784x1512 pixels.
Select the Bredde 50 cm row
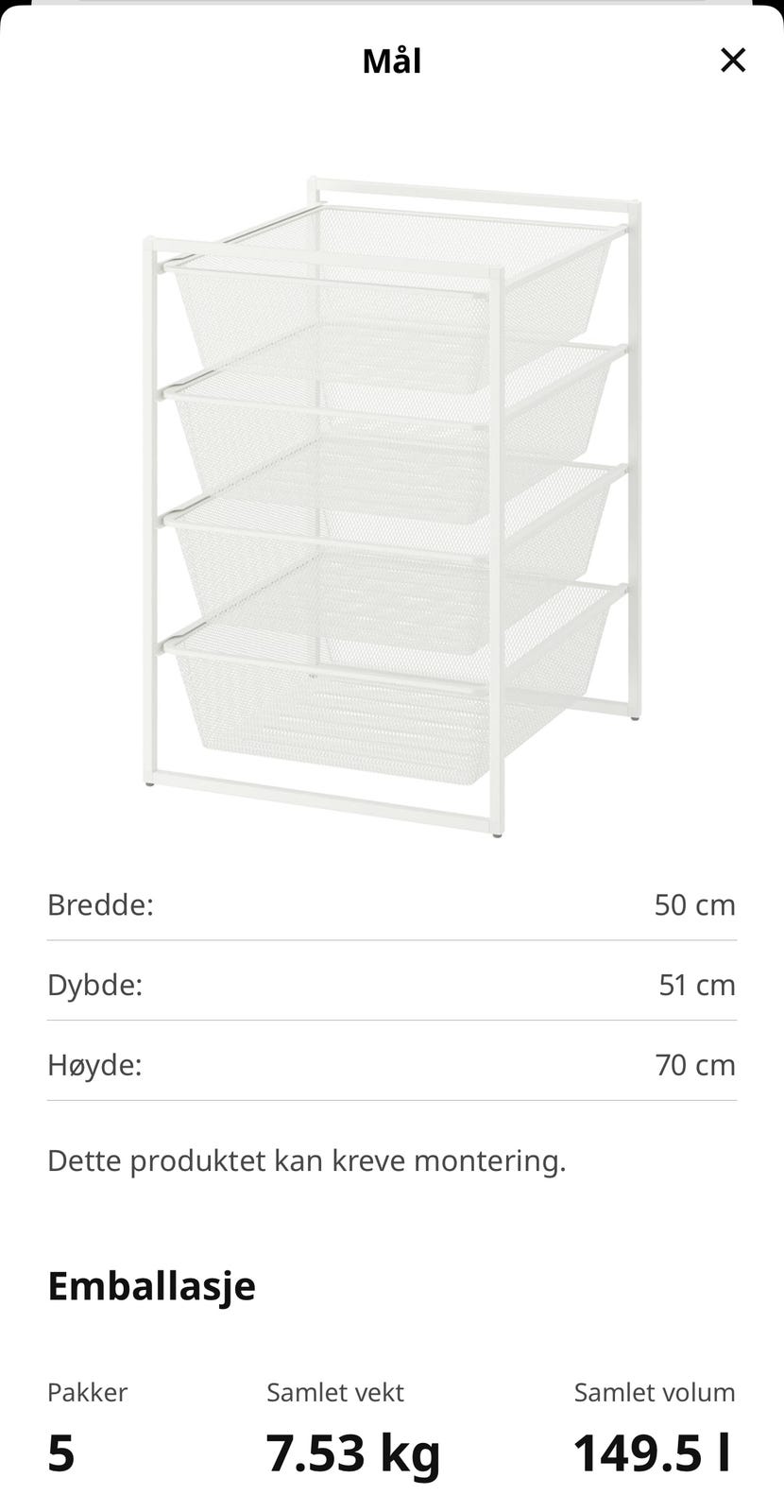pos(392,904)
